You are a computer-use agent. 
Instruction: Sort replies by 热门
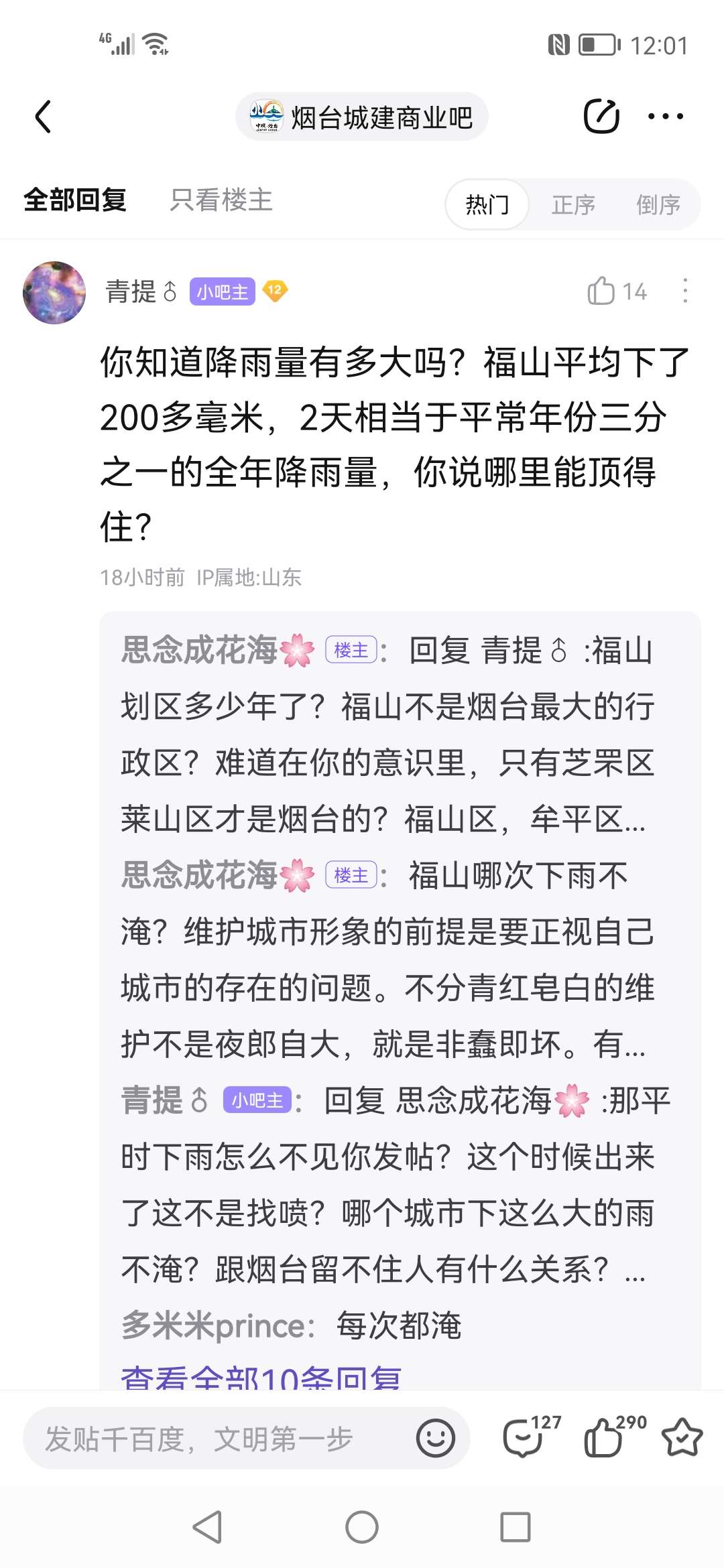click(487, 204)
